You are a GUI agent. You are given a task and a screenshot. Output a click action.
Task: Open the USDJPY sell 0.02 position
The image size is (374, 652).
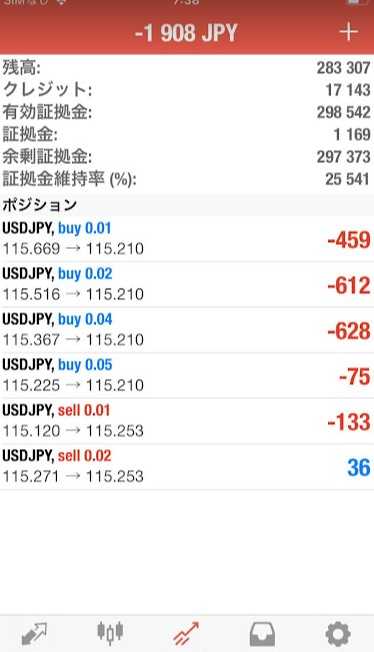coord(187,467)
